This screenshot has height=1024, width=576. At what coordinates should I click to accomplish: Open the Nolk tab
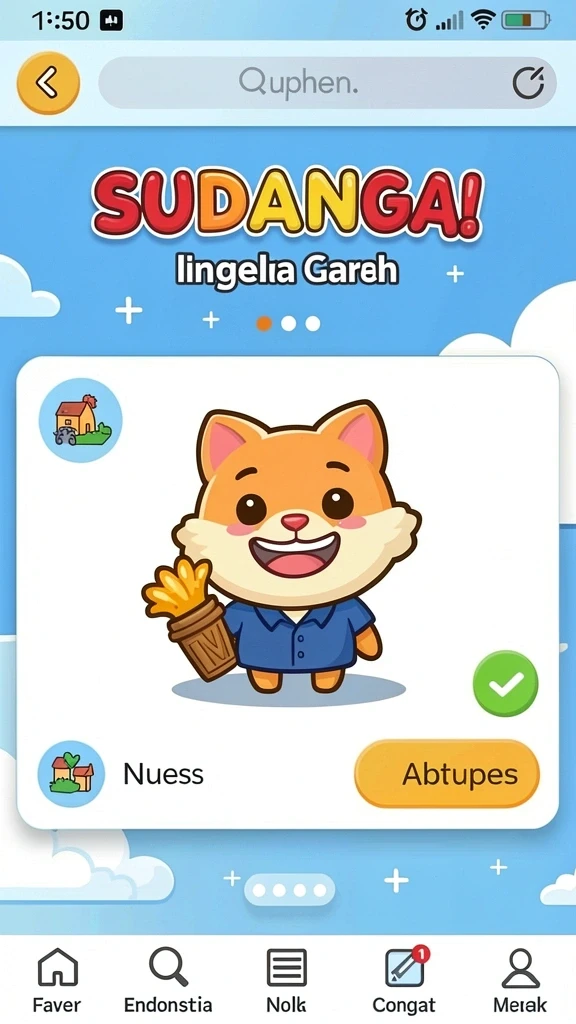287,980
